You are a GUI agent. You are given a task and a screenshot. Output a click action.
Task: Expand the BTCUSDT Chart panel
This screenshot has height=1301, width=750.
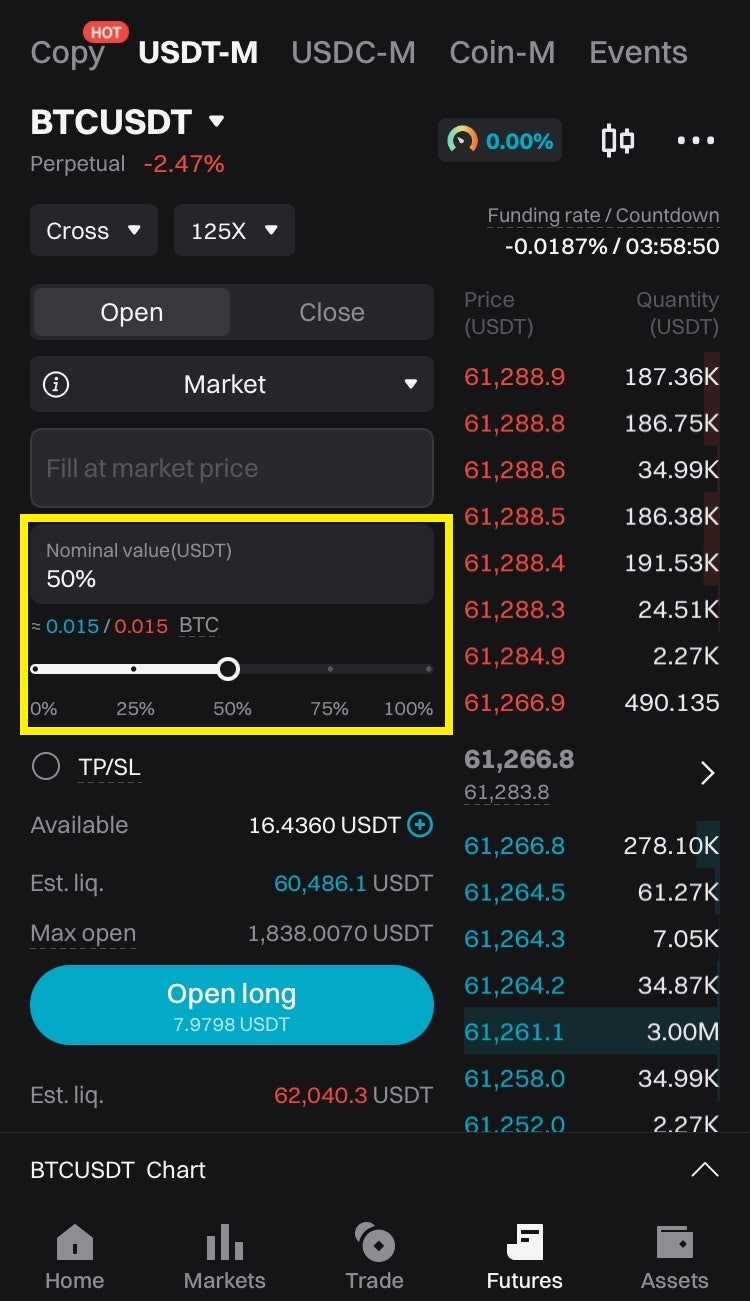705,1170
